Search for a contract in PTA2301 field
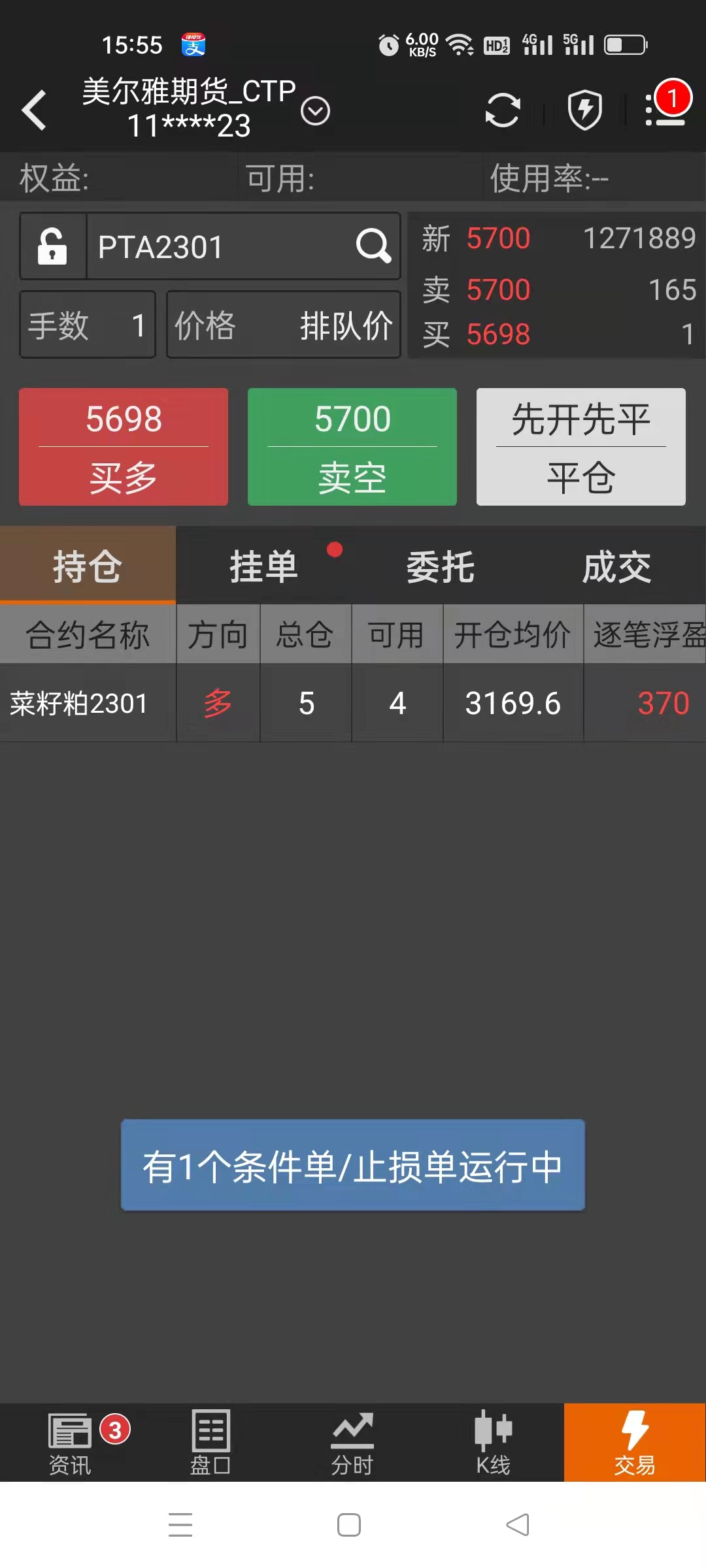This screenshot has width=706, height=1568. [x=373, y=246]
